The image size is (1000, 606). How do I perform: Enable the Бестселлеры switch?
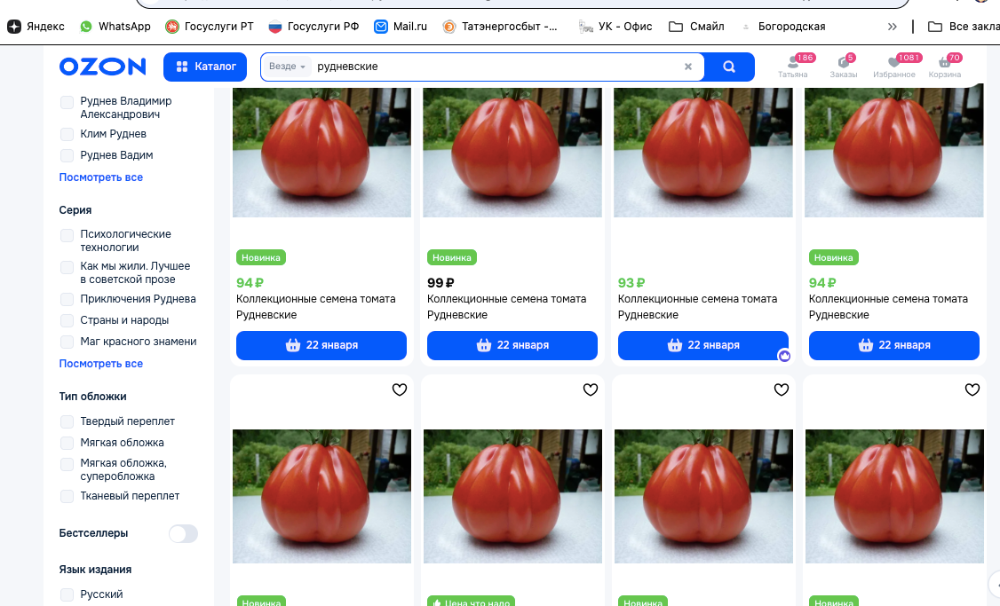(183, 534)
